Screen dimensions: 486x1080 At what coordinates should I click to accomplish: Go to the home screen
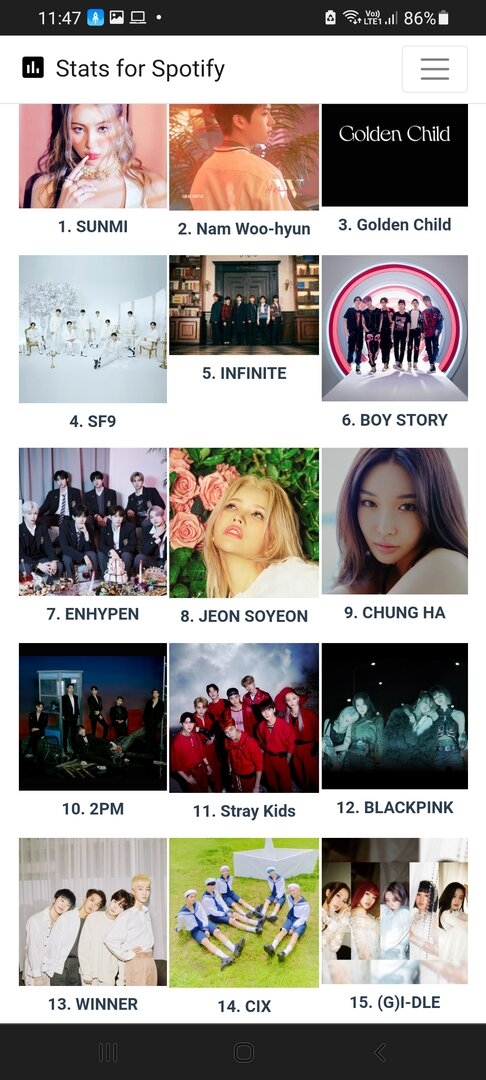click(244, 1052)
